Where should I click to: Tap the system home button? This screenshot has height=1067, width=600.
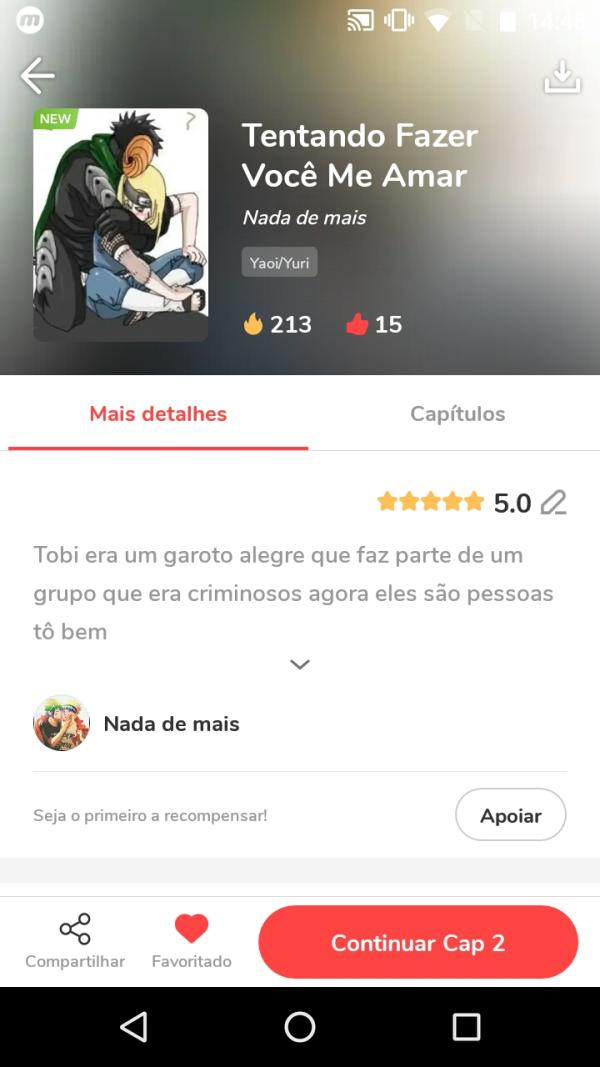300,1027
